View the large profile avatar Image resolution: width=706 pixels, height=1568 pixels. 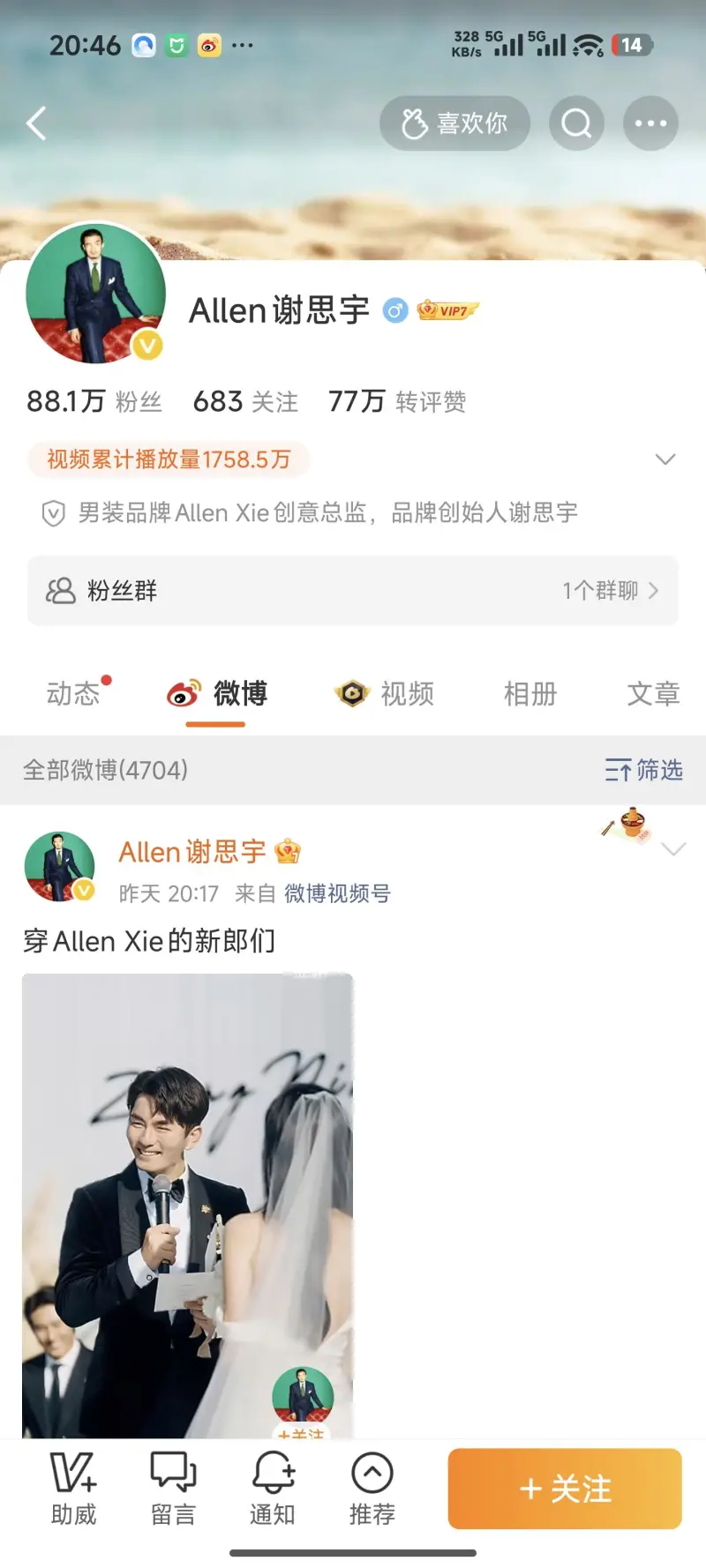[95, 294]
